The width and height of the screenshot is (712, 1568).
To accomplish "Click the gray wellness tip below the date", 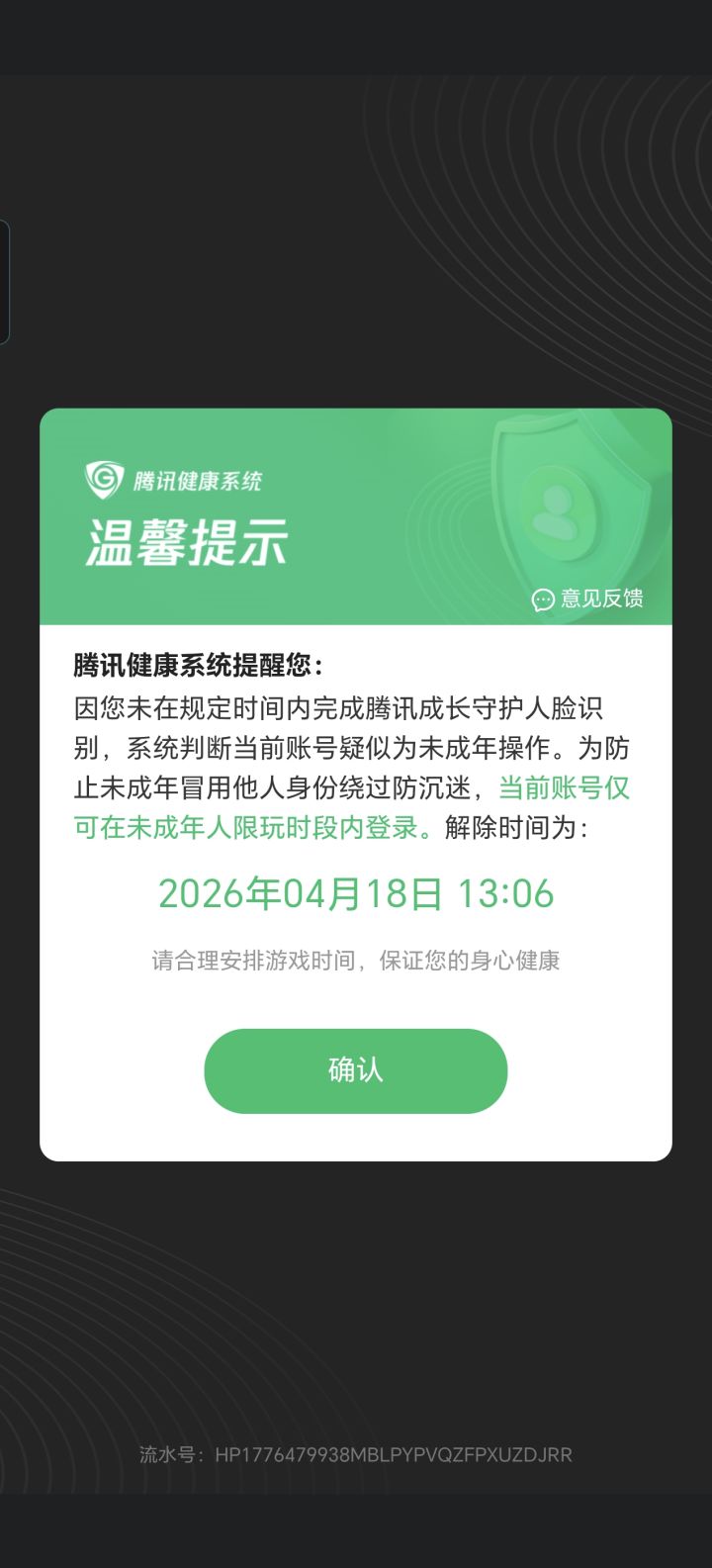I will [x=355, y=960].
